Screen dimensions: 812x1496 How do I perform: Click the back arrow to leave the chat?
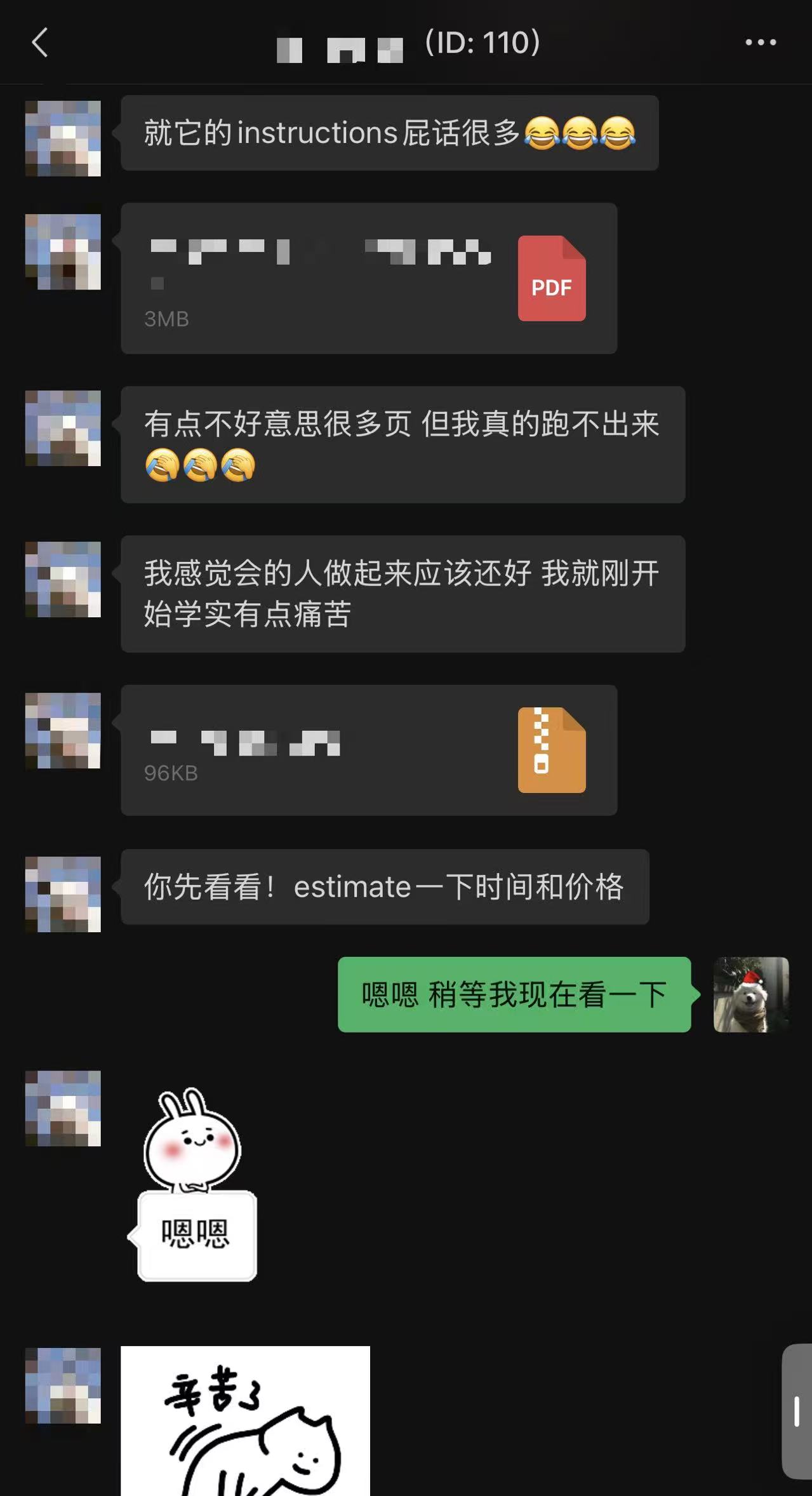pos(41,43)
